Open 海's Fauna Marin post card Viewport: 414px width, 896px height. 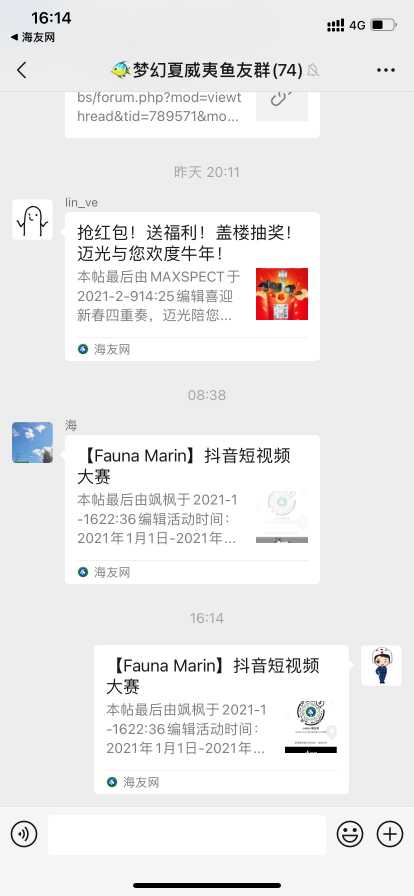(x=192, y=509)
